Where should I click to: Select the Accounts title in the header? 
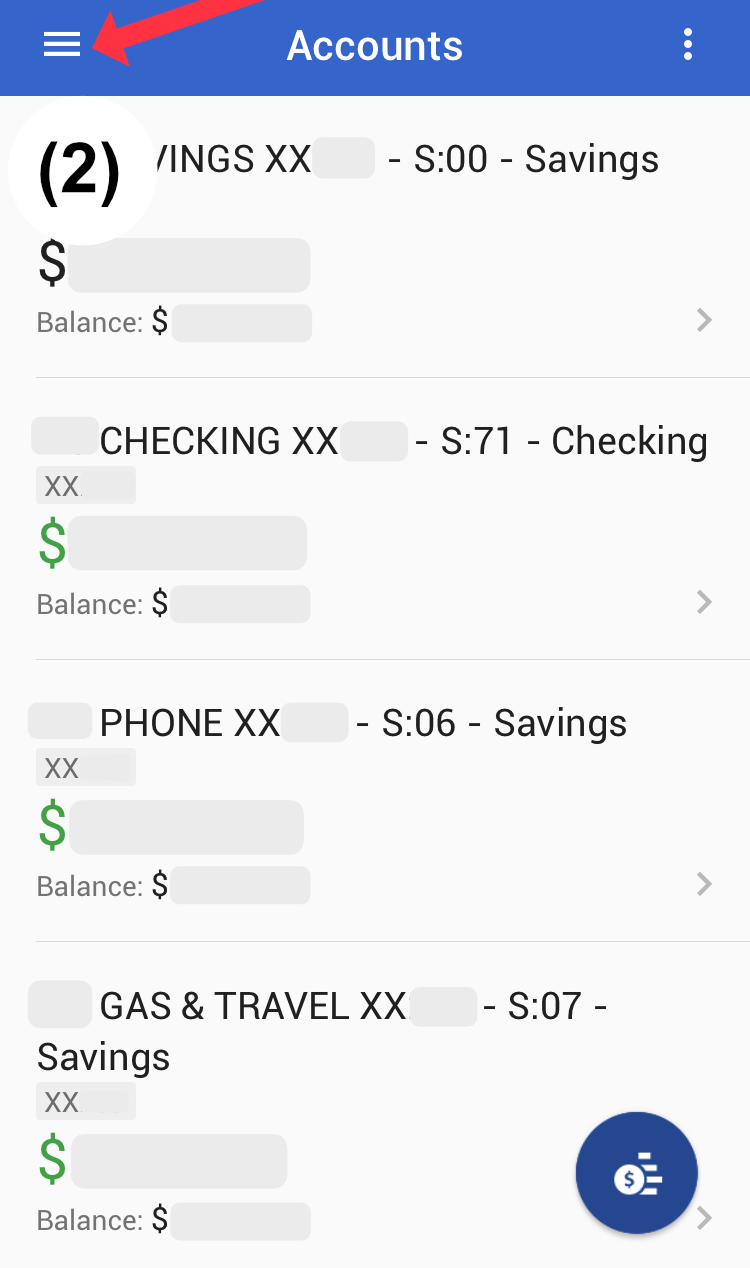[x=375, y=45]
